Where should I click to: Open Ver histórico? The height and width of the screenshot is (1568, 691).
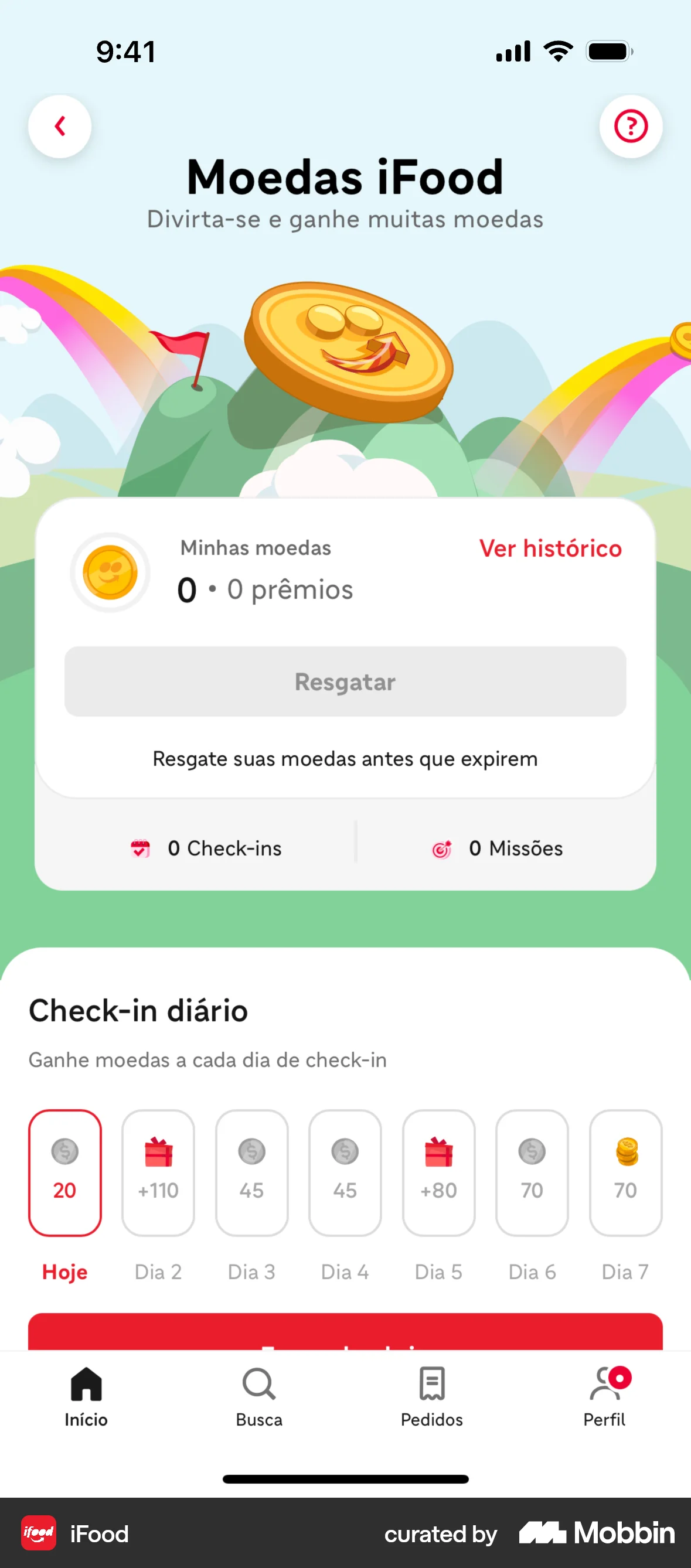pyautogui.click(x=550, y=548)
